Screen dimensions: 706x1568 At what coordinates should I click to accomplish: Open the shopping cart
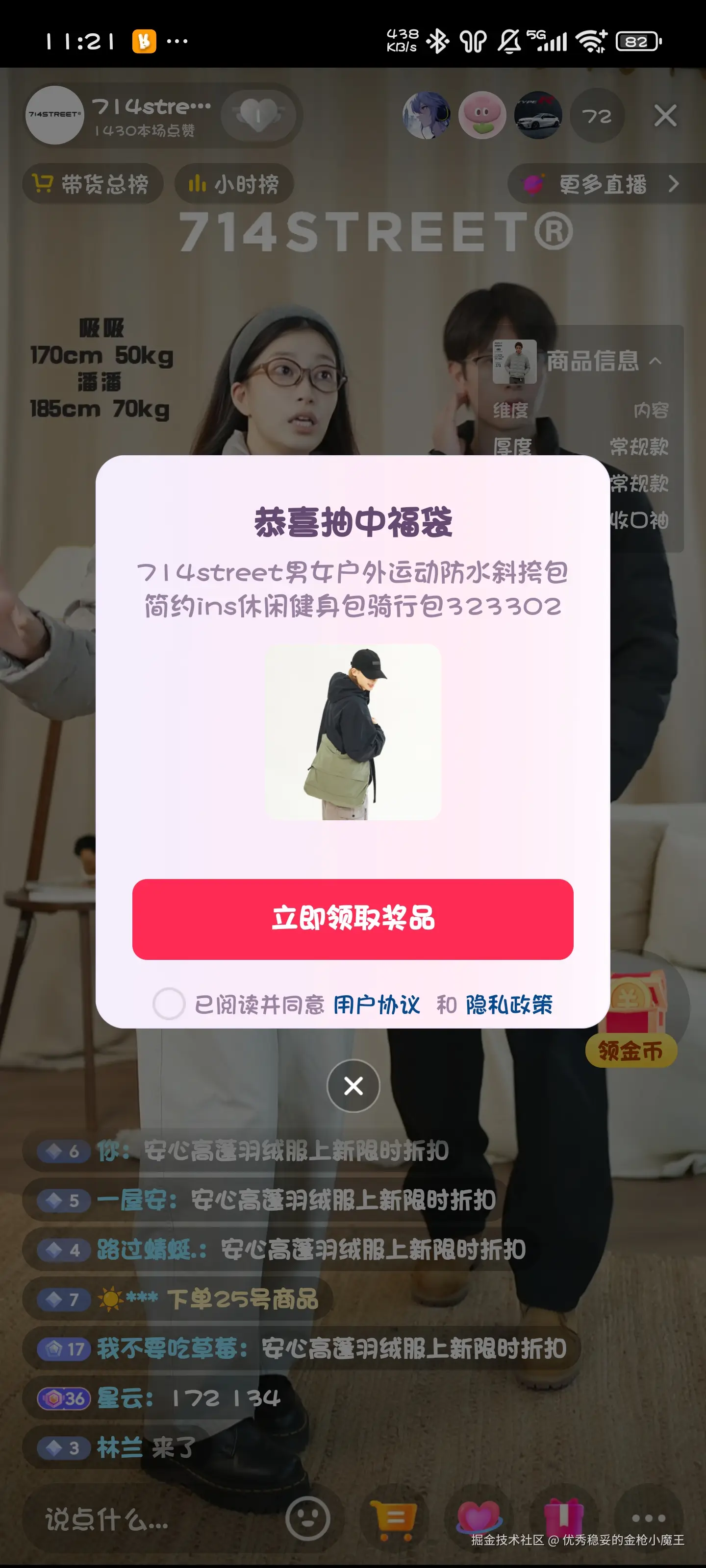click(394, 1519)
